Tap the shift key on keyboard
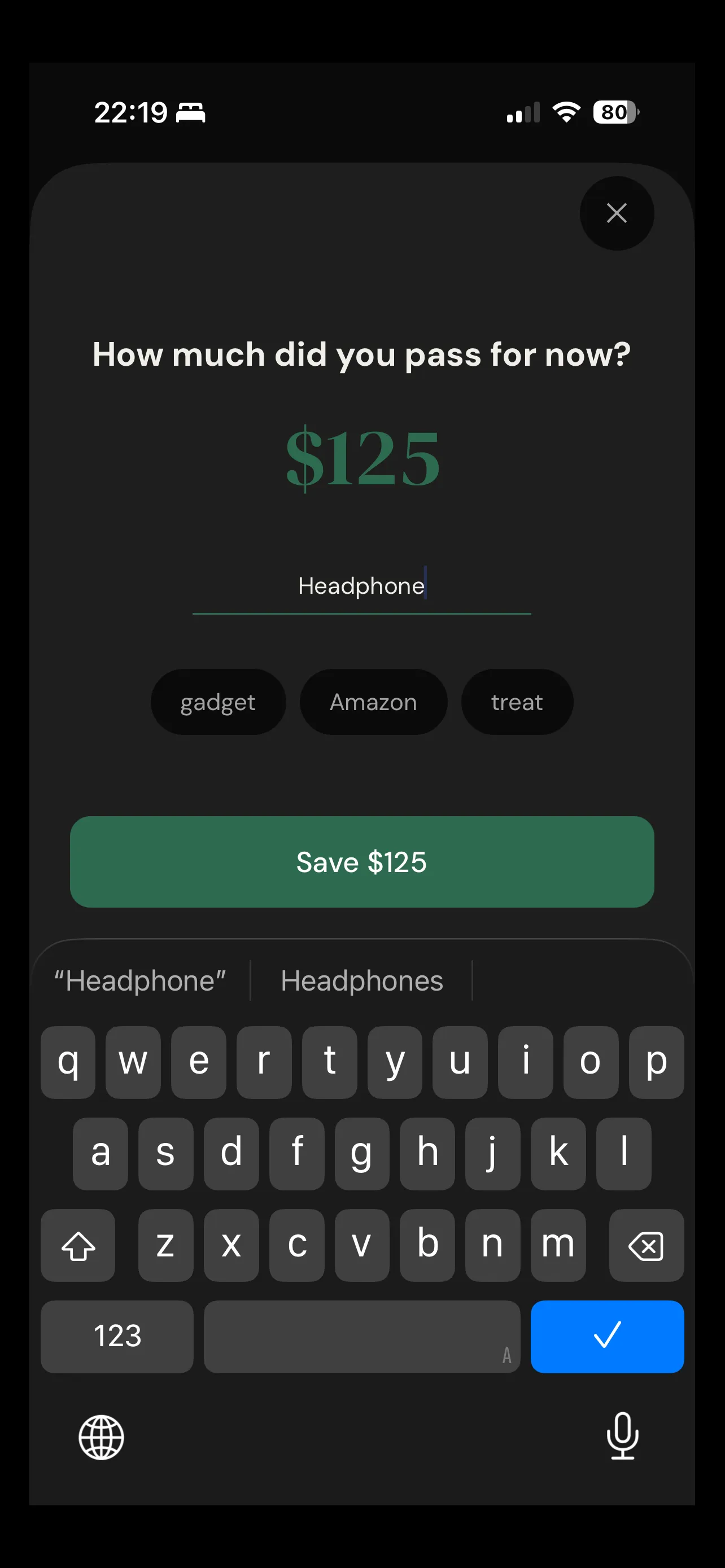Image resolution: width=725 pixels, height=1568 pixels. (78, 1245)
